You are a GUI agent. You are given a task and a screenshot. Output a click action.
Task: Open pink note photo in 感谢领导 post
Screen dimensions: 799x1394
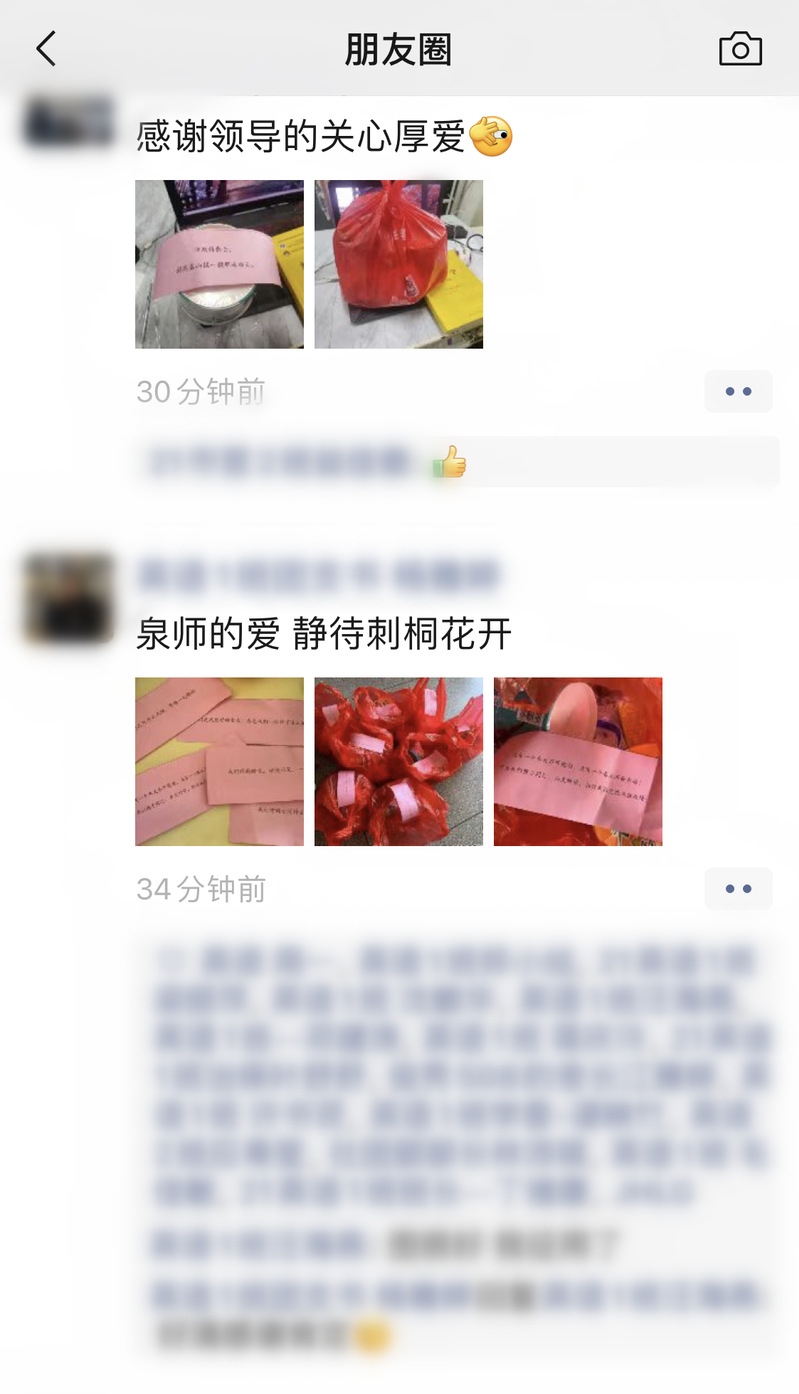click(x=219, y=264)
